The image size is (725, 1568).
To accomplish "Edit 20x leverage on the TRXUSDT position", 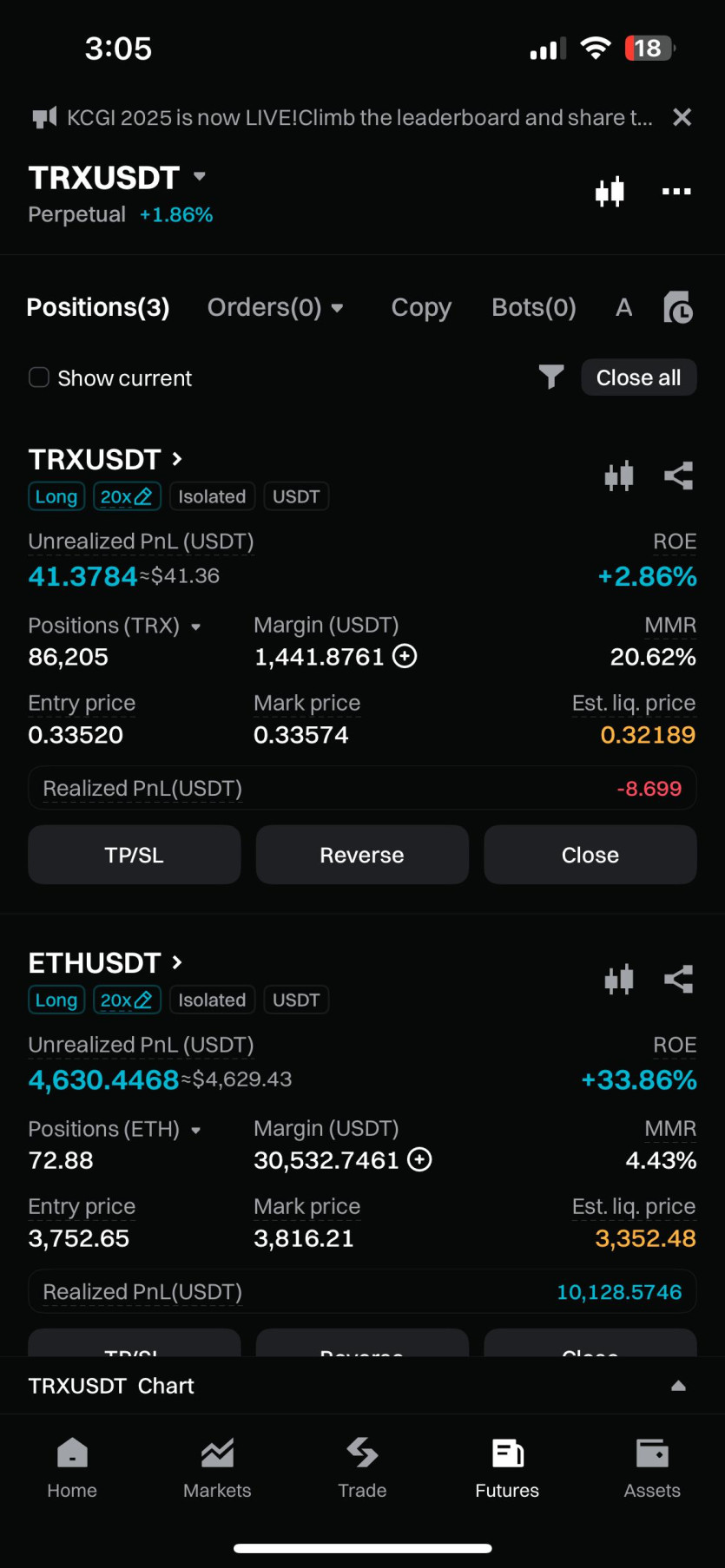I will coord(127,496).
